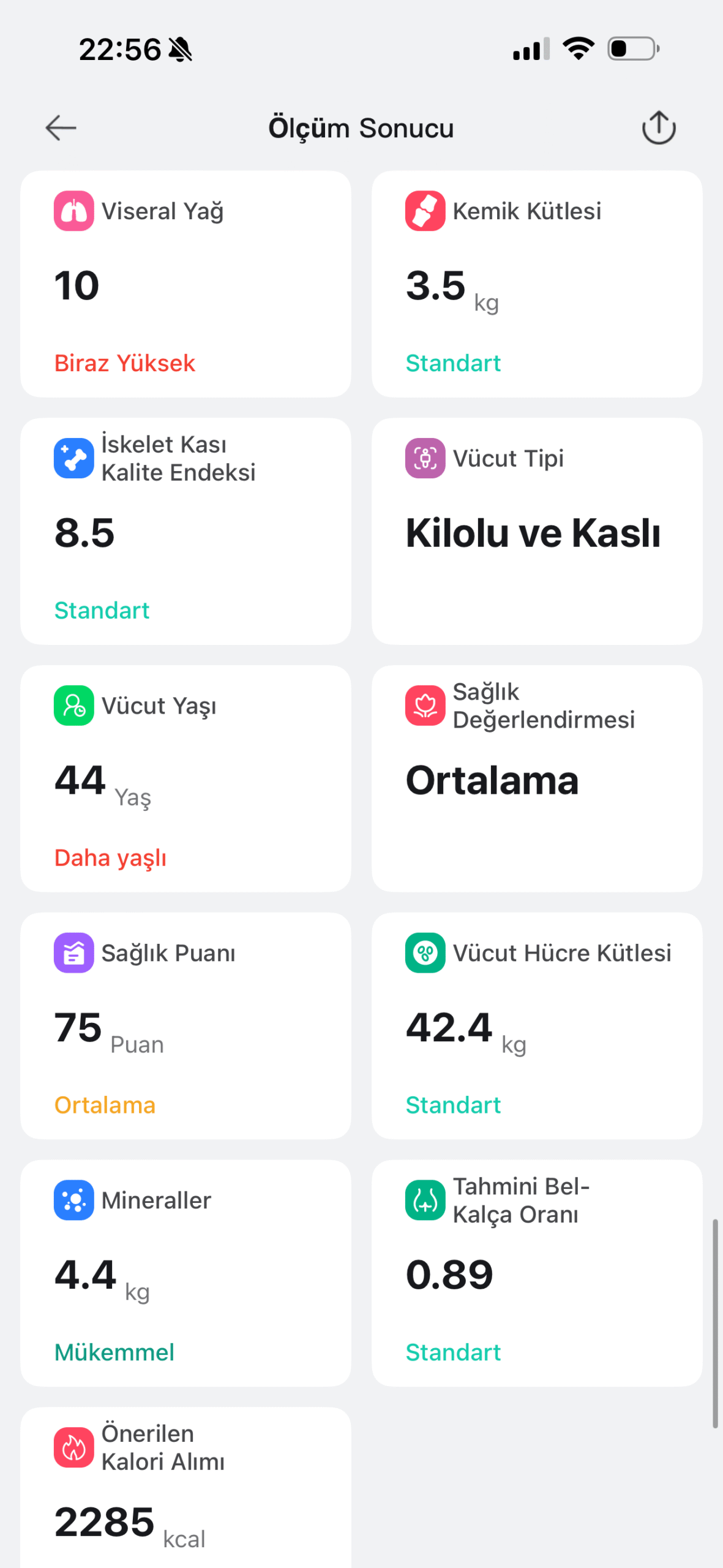This screenshot has height=1568, width=723.
Task: Open the Önerilen Kalori Alımı card
Action: pyautogui.click(x=185, y=1488)
